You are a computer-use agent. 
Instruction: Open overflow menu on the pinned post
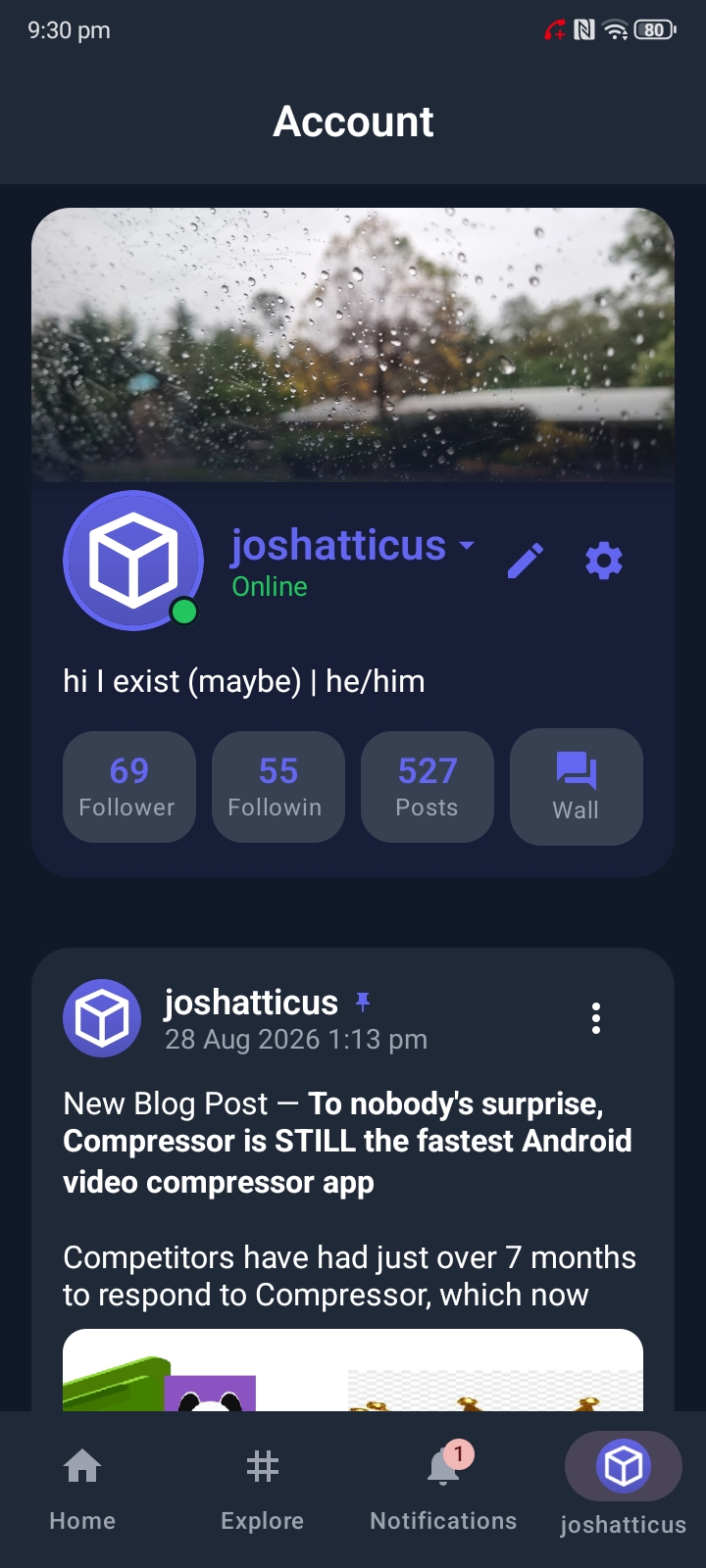[596, 1018]
